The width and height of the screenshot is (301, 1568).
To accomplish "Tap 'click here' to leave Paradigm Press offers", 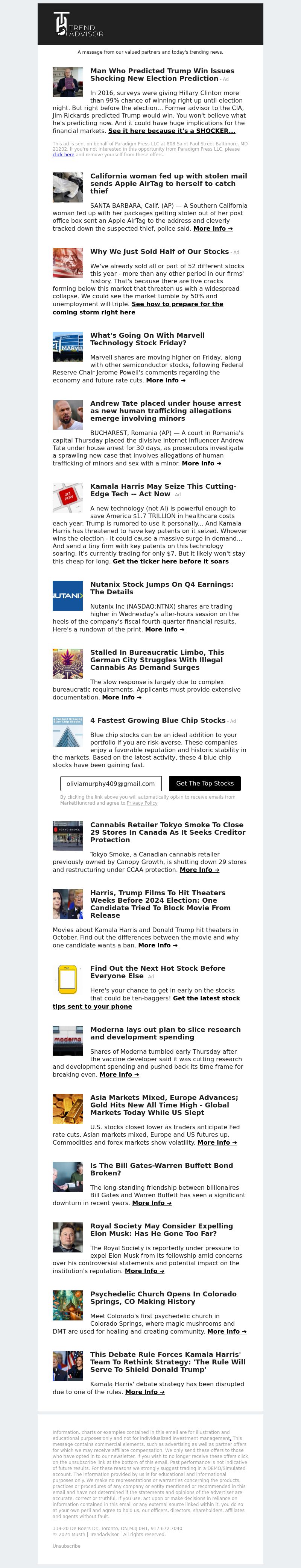I will pos(63,155).
